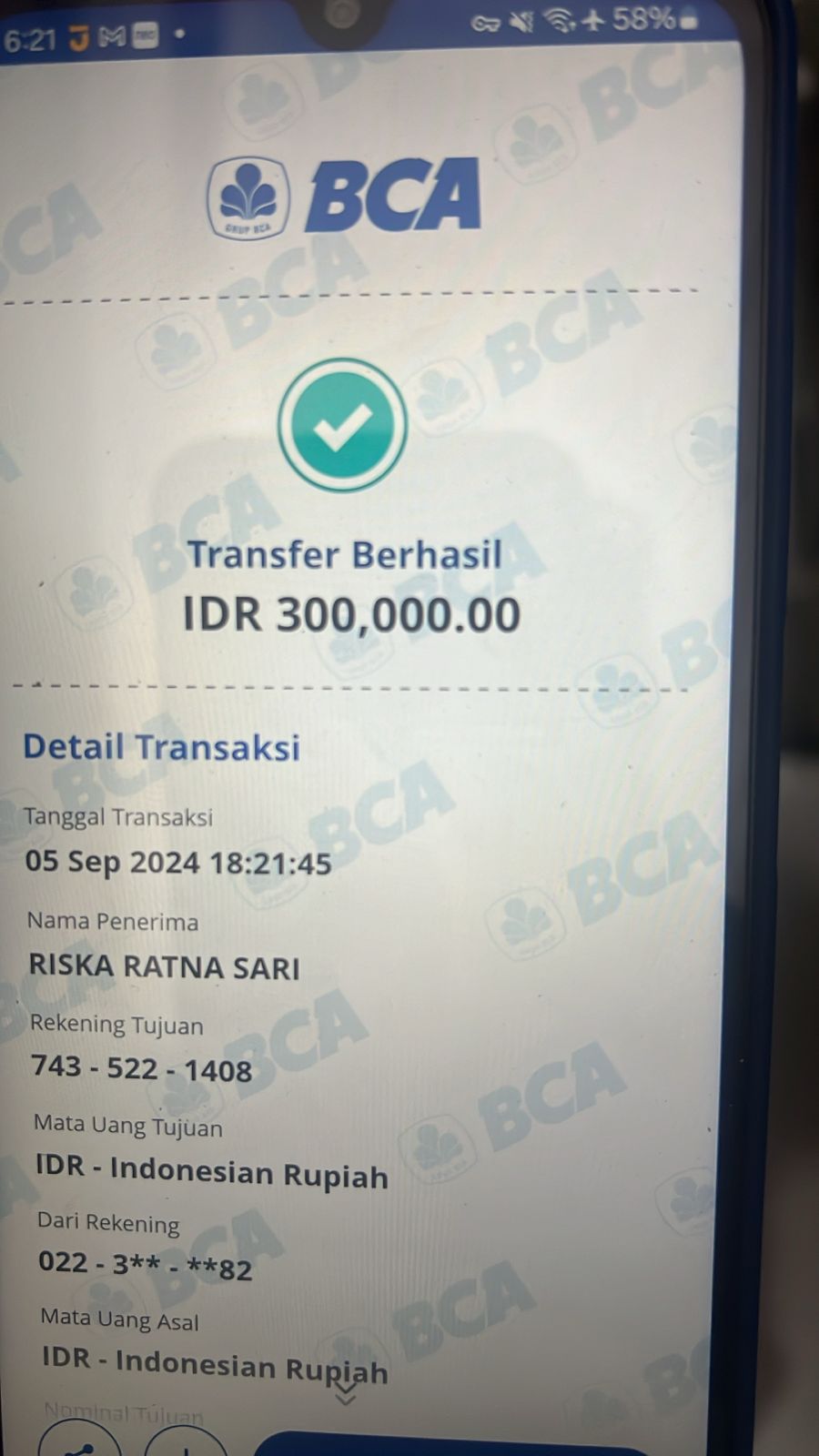Tap the double-chevron to show more details
Image resolution: width=819 pixels, height=1456 pixels.
pos(345,1393)
